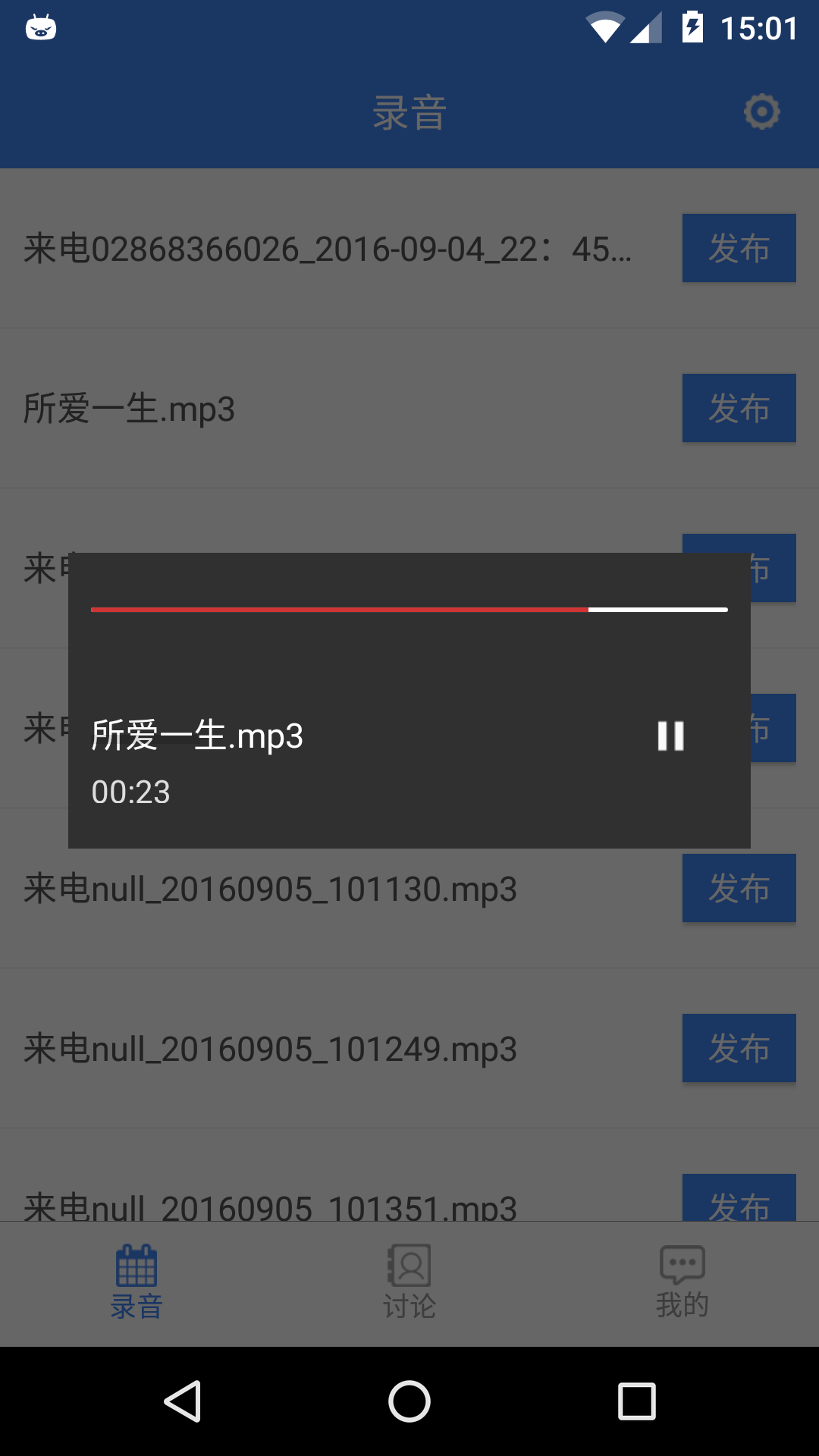Go back with the system back button
Viewport: 819px width, 1456px height.
coord(182,1401)
